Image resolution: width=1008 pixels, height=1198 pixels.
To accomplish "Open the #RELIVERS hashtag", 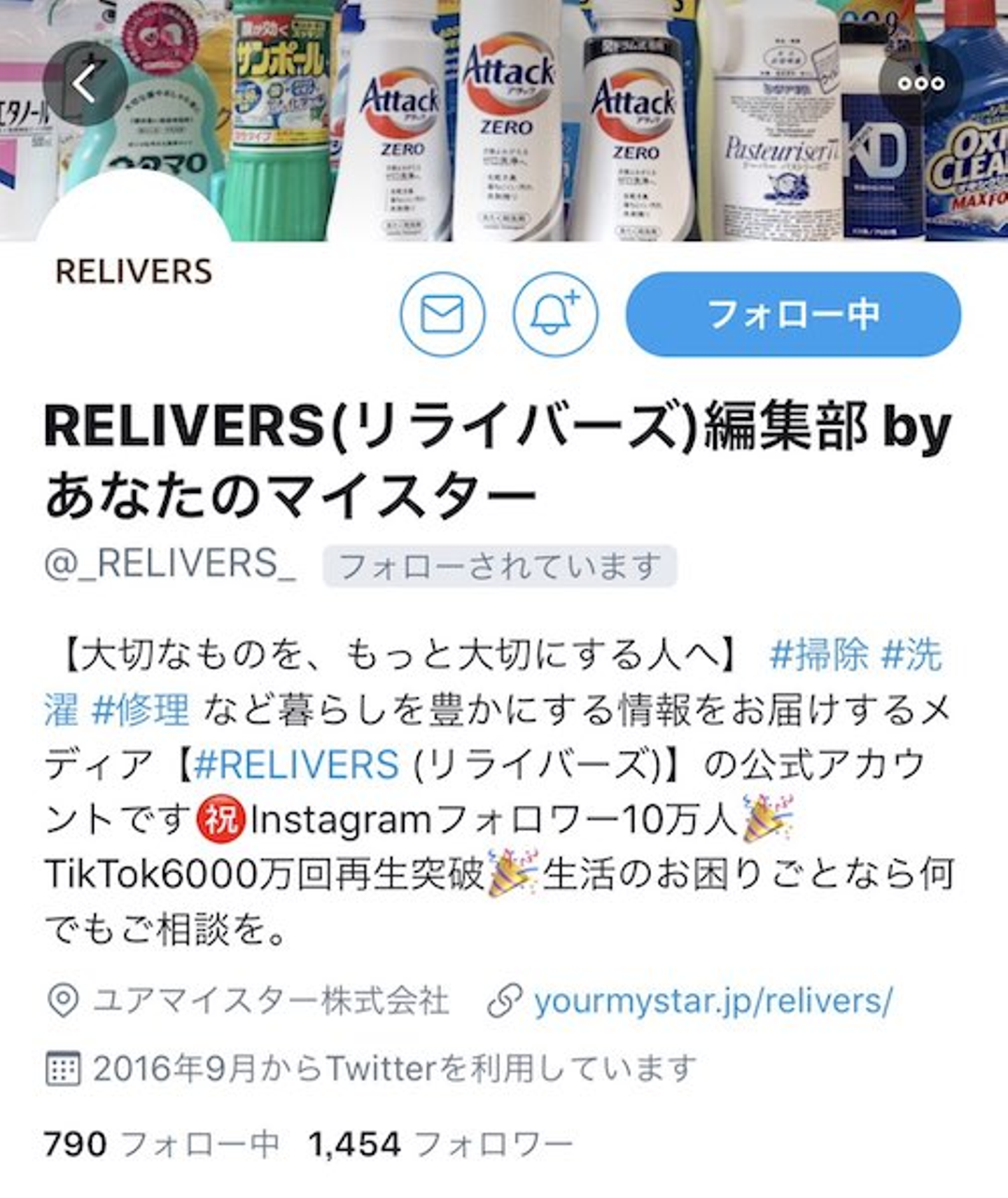I will pos(296,764).
